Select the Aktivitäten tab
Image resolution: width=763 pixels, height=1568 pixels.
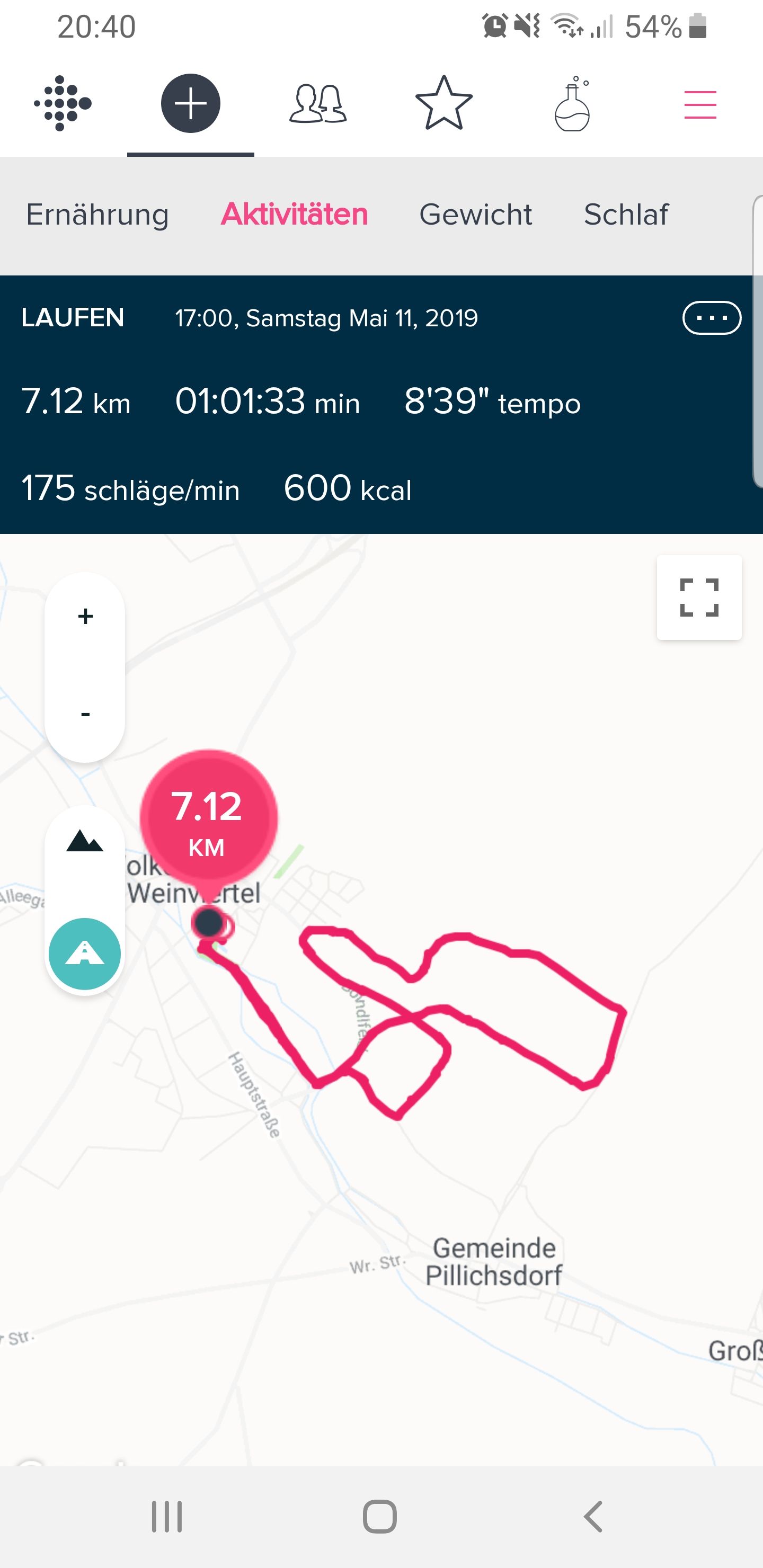(294, 214)
